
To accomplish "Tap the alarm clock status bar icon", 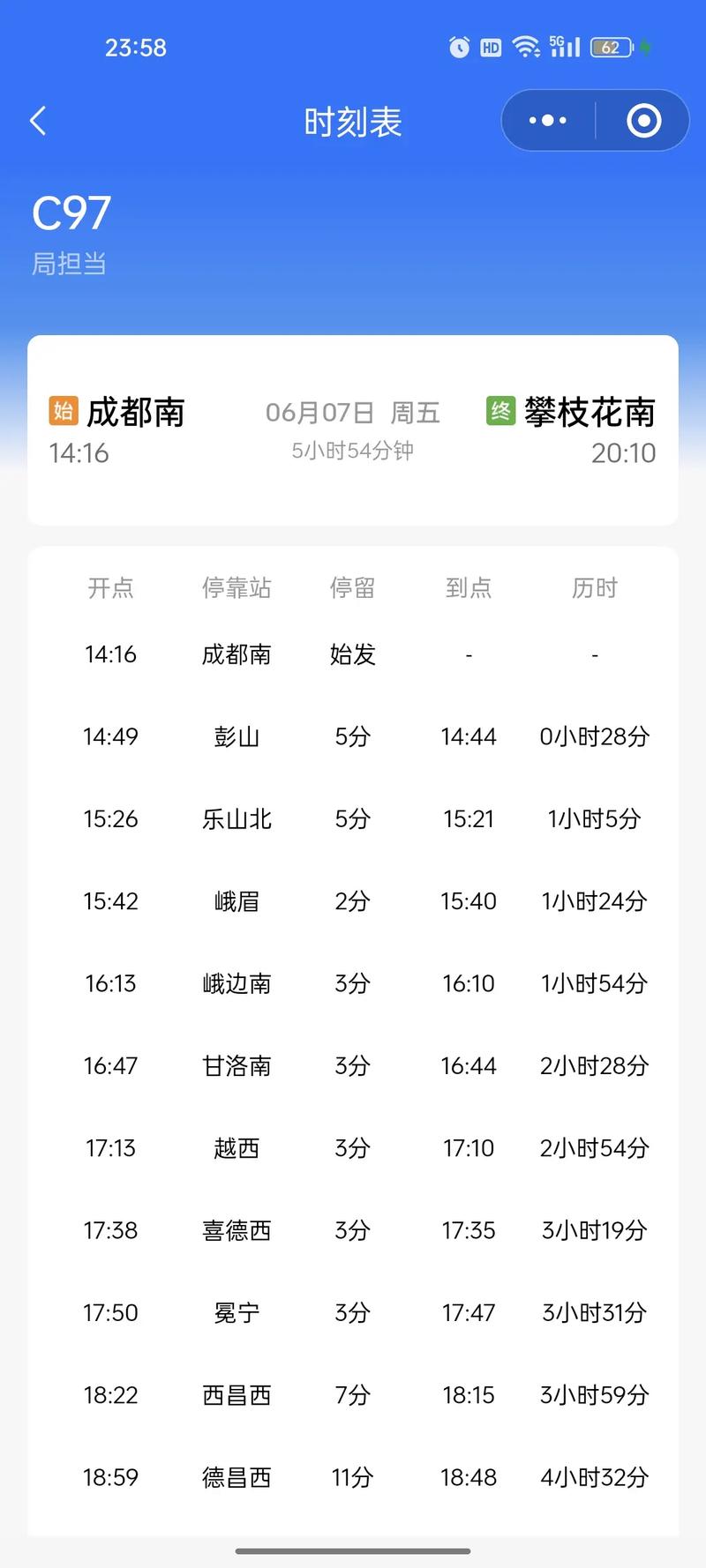I will tap(458, 48).
